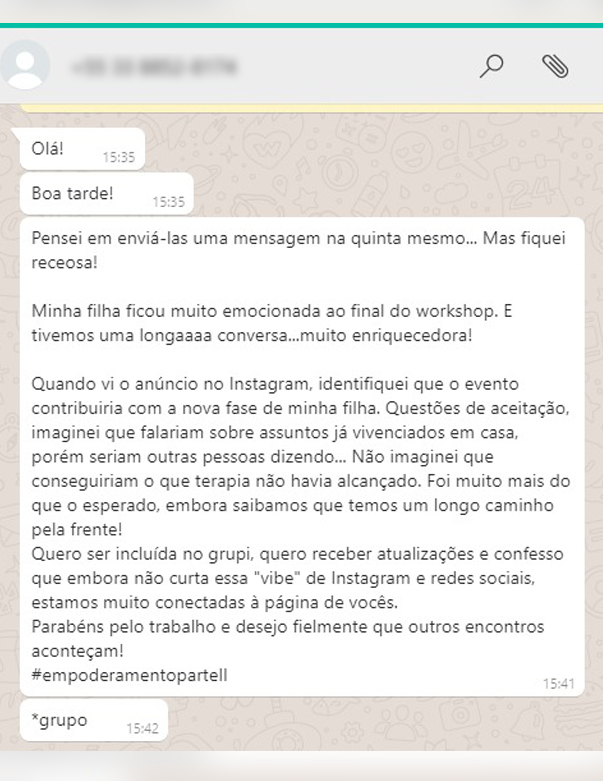Open contact info from blurred number
This screenshot has width=603, height=781.
point(154,67)
